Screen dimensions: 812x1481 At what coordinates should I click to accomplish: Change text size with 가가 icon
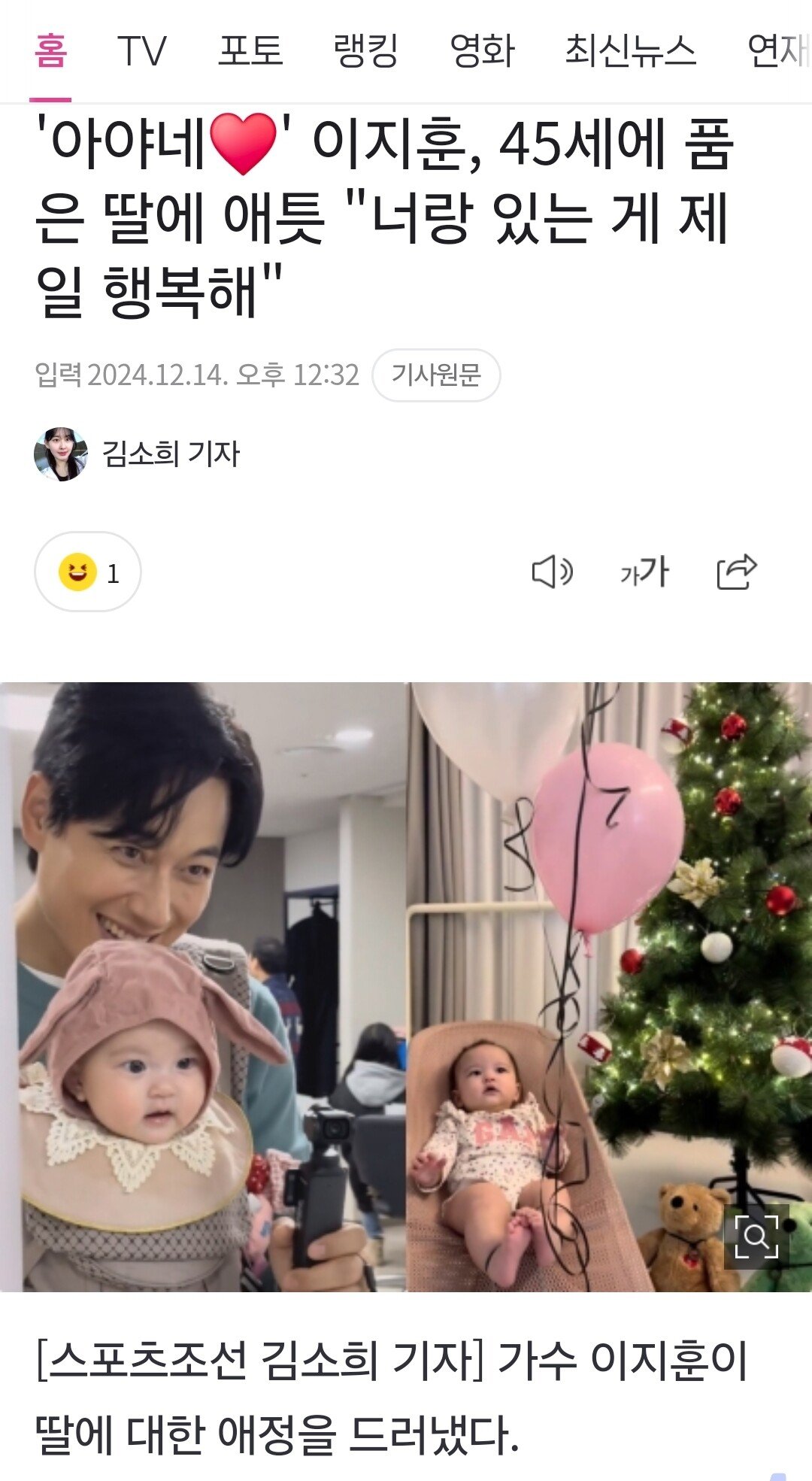click(644, 572)
